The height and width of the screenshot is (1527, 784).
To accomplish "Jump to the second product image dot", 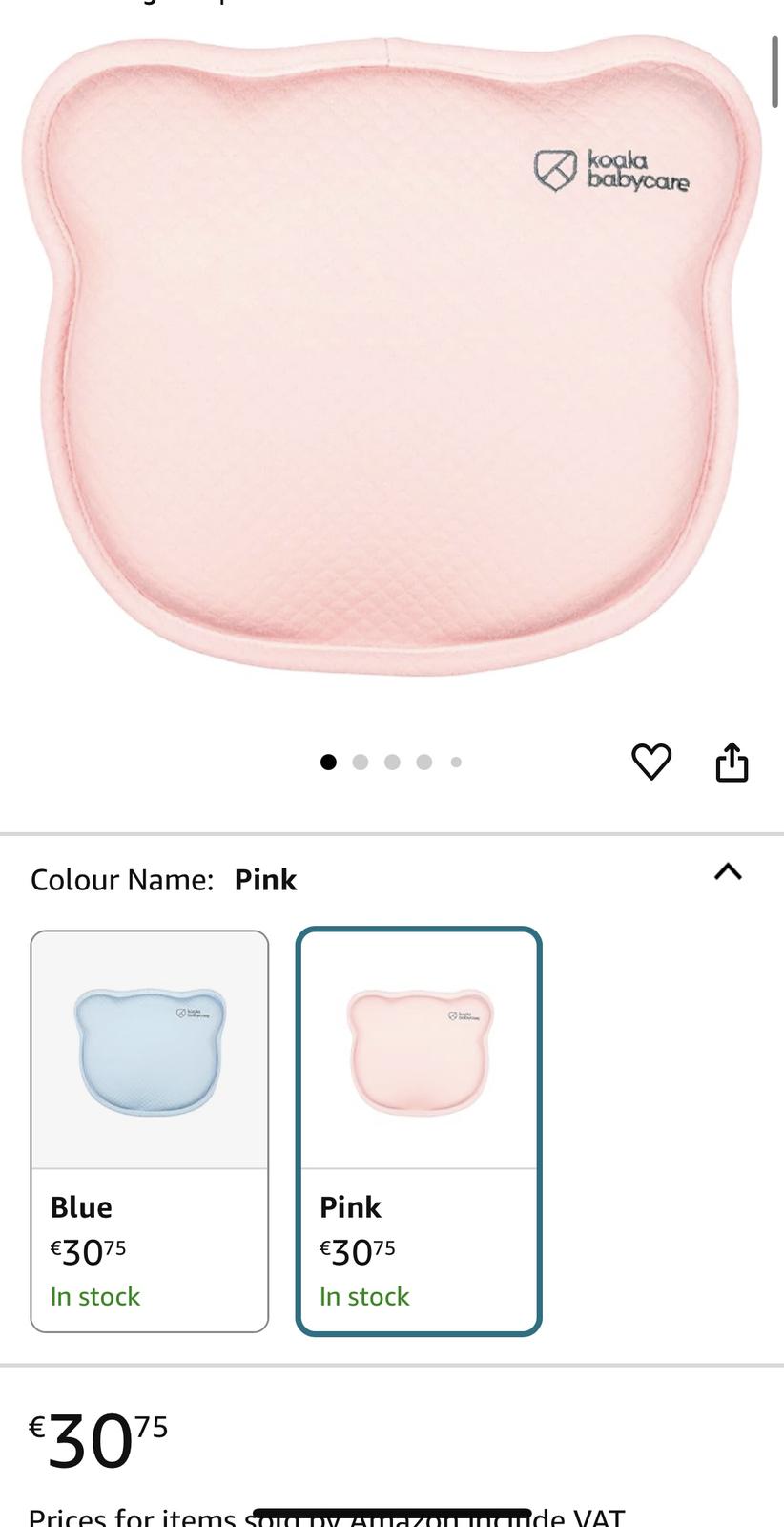I will [x=361, y=762].
